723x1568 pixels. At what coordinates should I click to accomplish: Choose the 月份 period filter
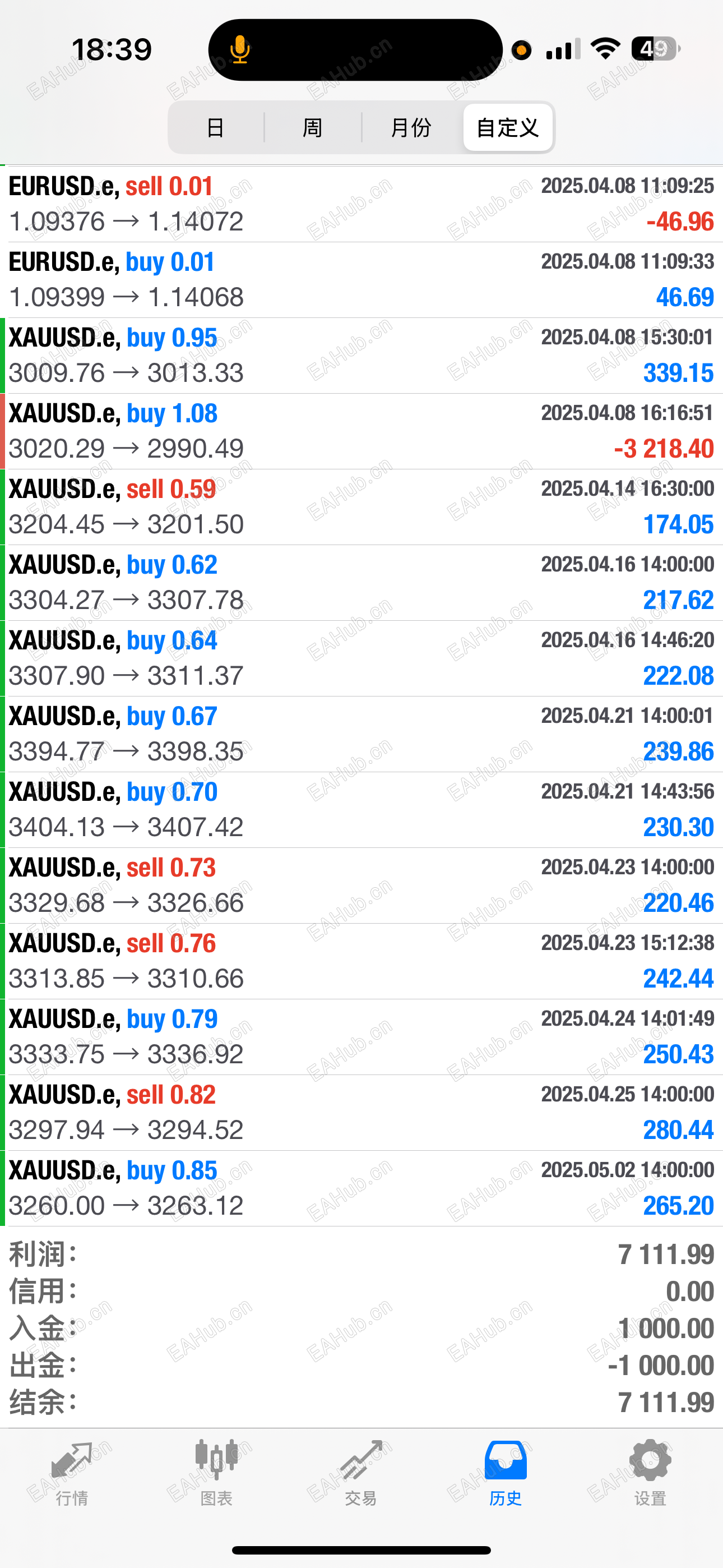pyautogui.click(x=411, y=128)
